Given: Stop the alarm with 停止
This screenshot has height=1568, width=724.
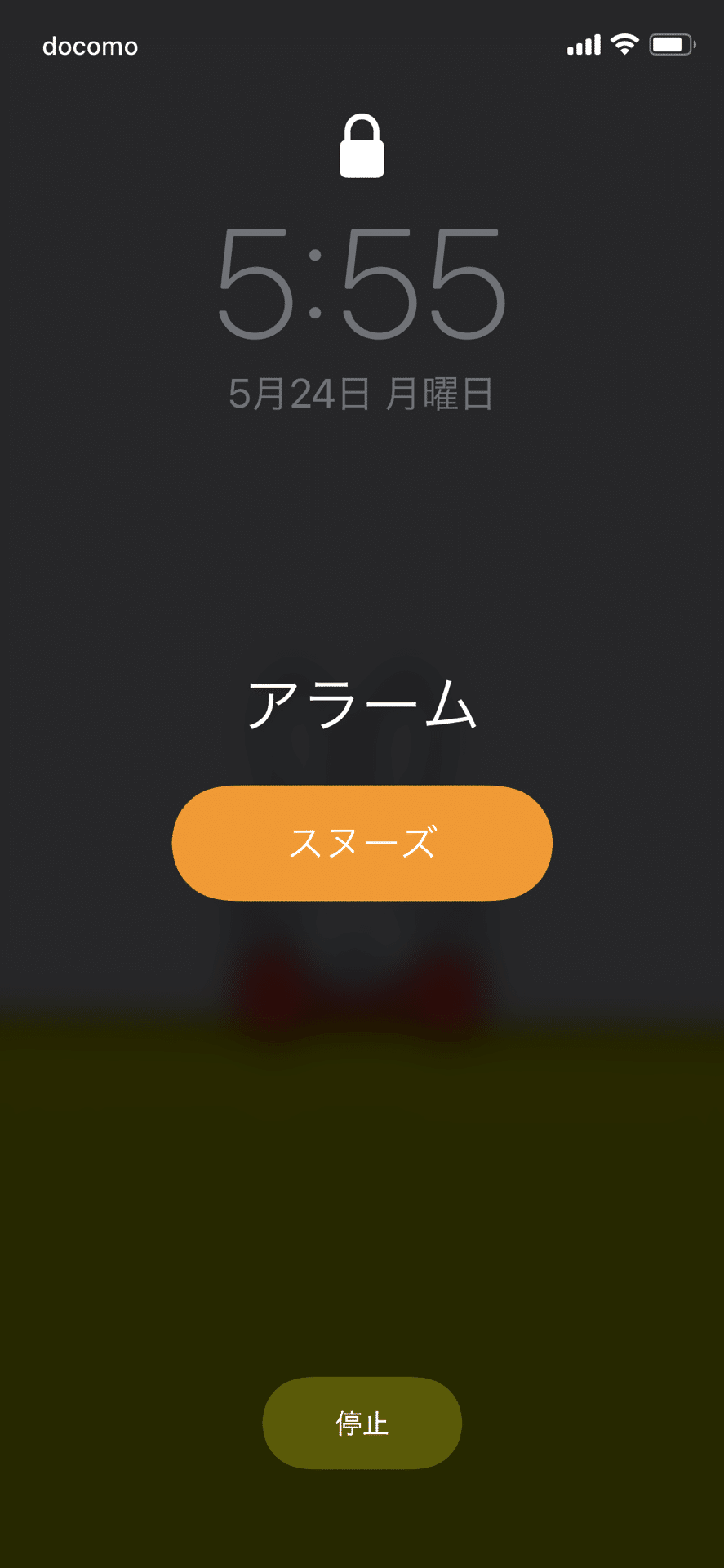Looking at the screenshot, I should [362, 1423].
